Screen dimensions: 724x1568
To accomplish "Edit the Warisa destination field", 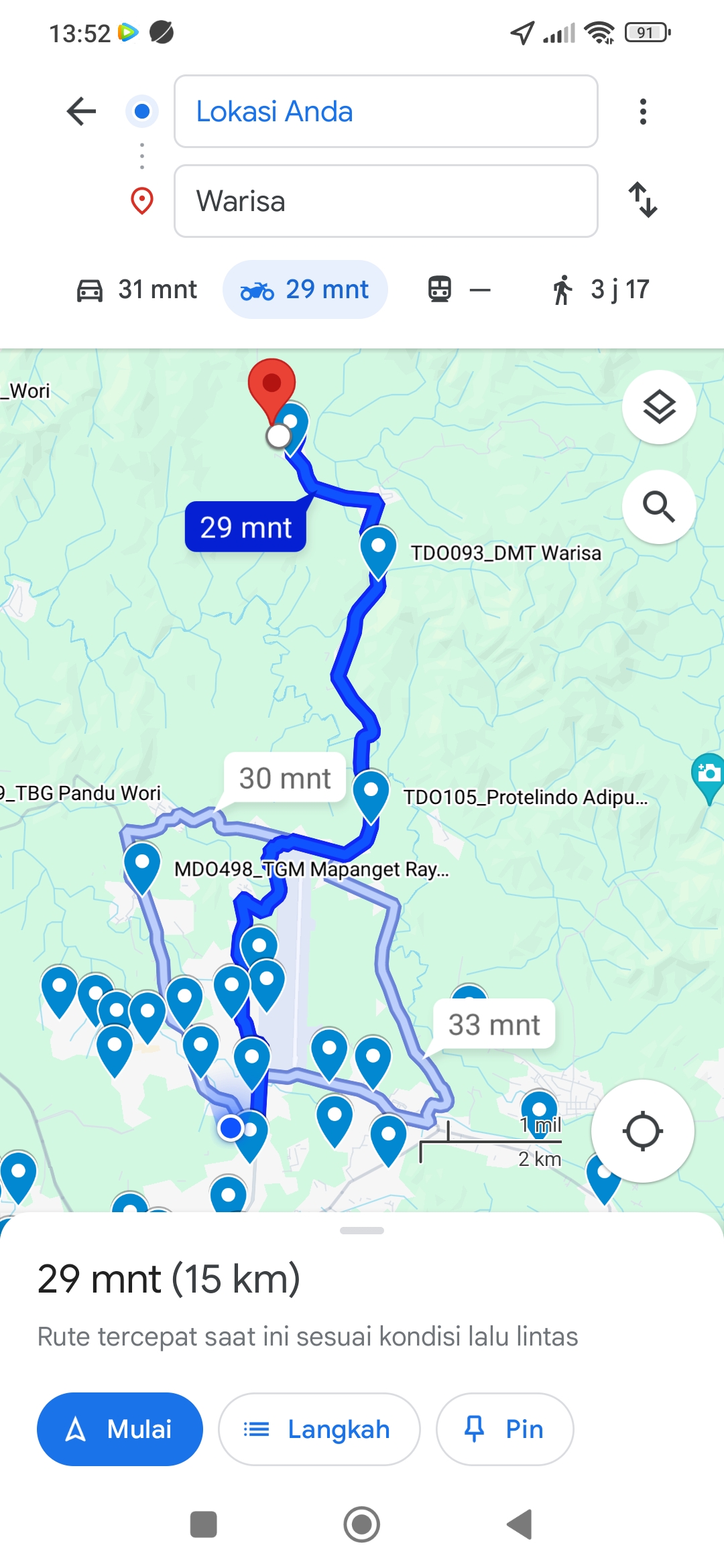I will 386,201.
